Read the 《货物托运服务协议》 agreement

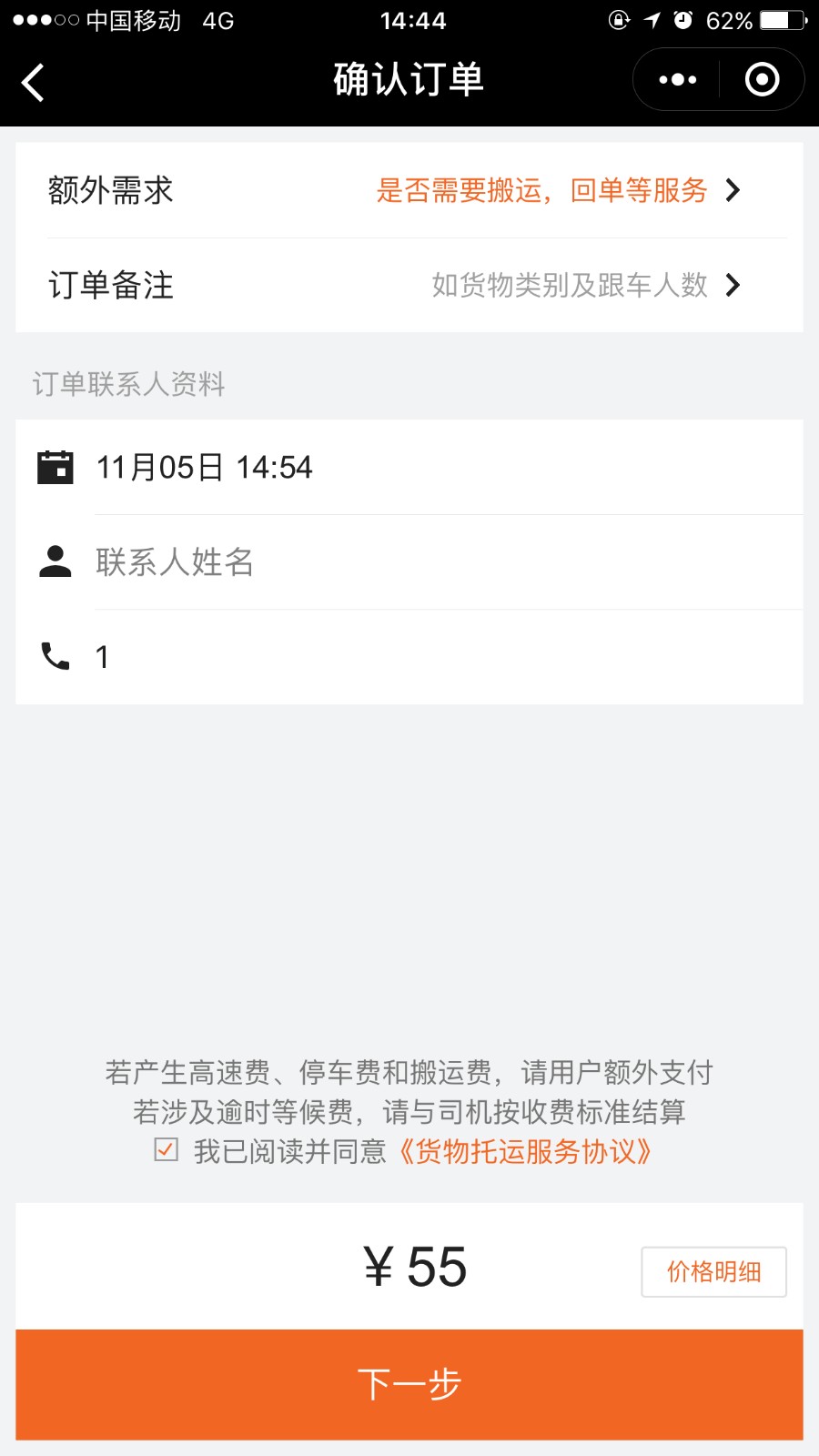click(x=526, y=1152)
